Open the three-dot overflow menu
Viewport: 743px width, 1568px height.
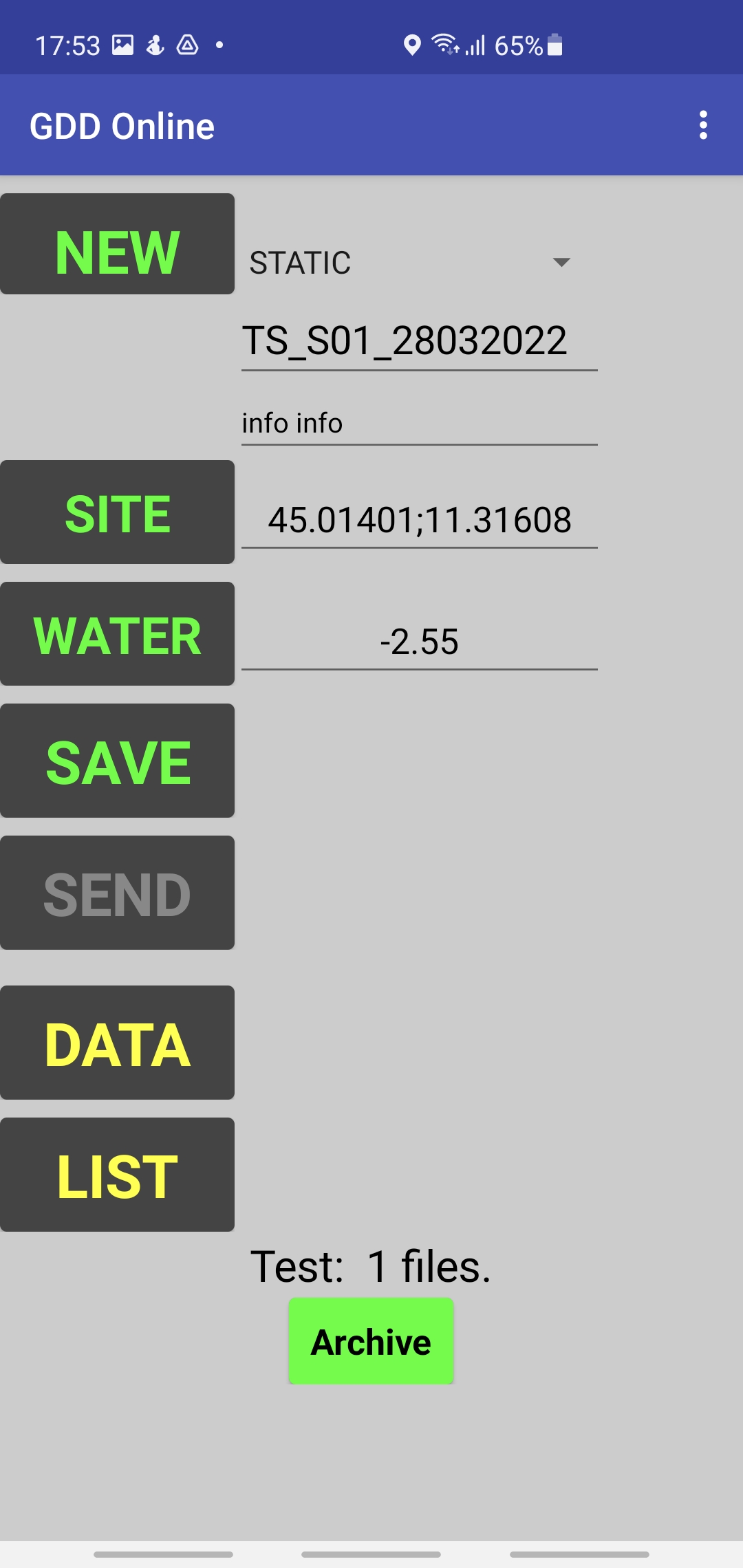point(702,125)
